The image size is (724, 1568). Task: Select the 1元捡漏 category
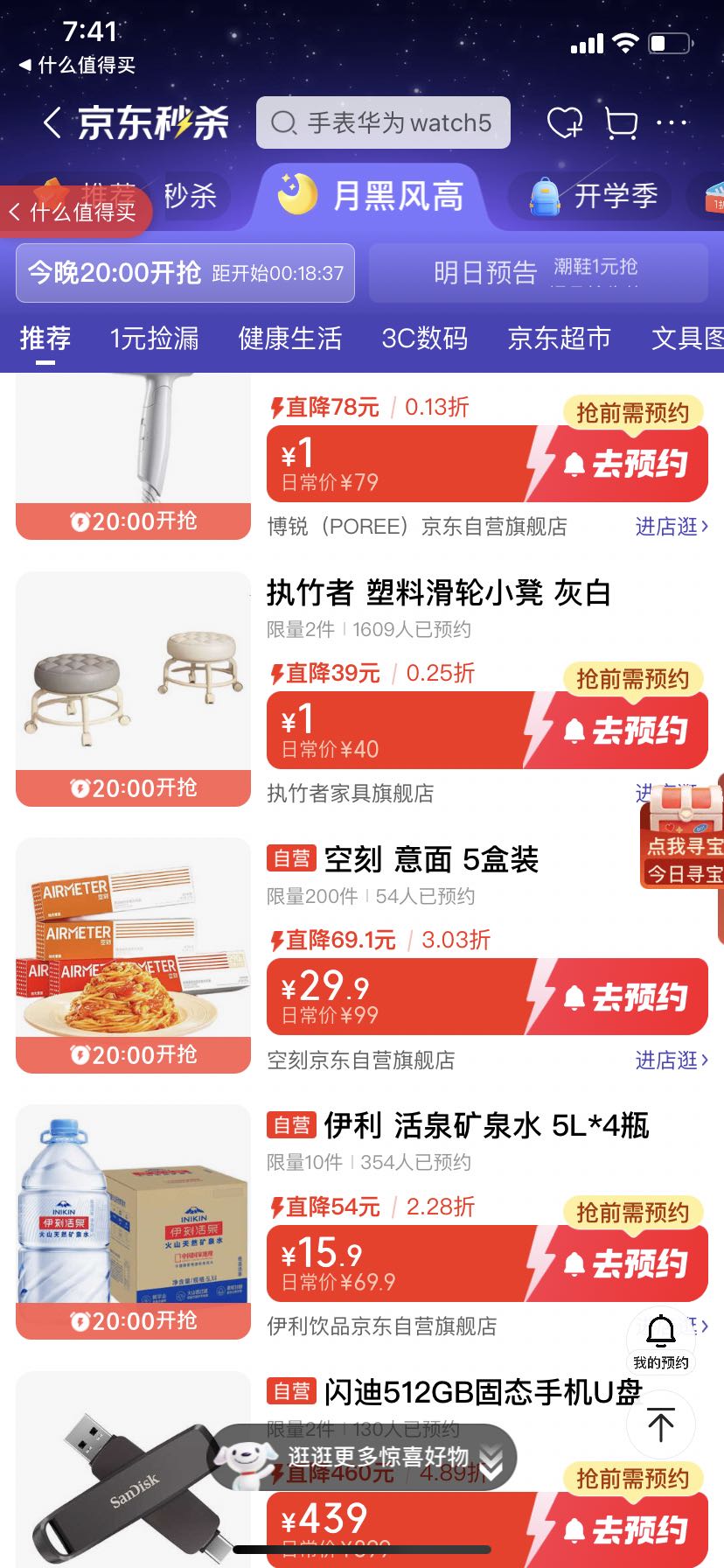click(x=154, y=338)
